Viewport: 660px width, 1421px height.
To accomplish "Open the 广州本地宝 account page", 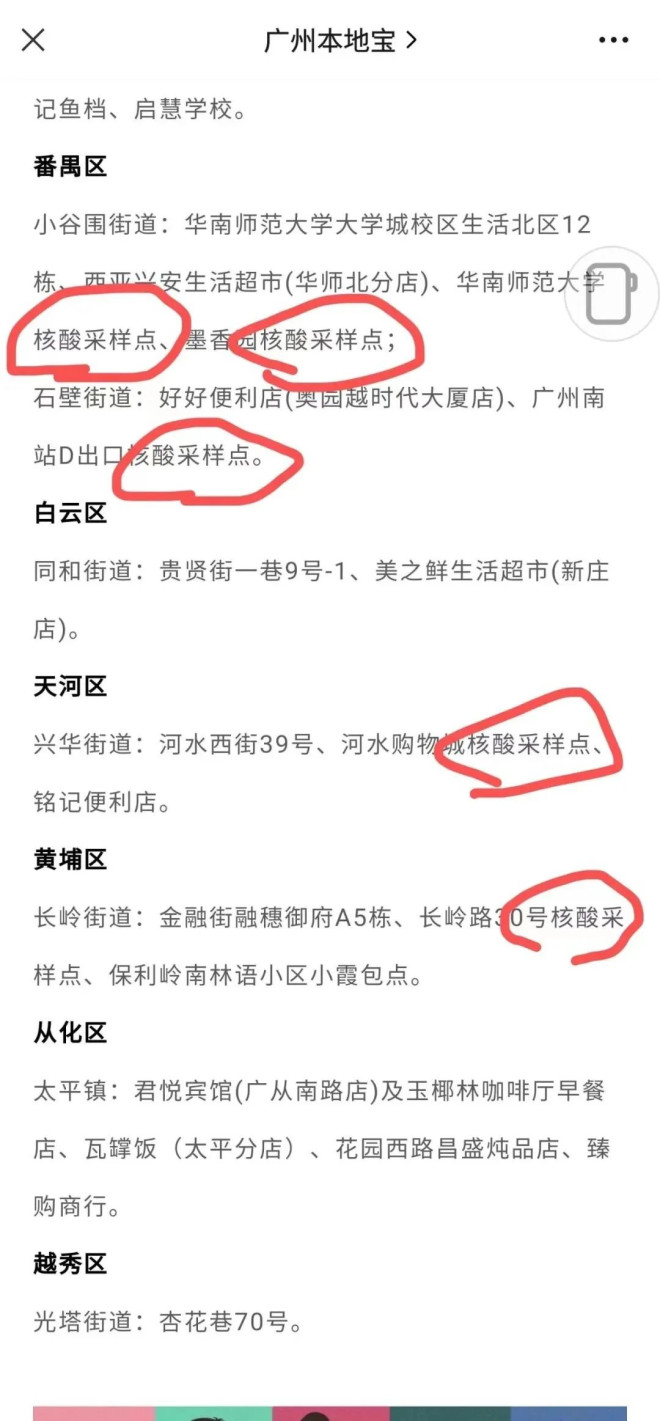I will click(340, 40).
